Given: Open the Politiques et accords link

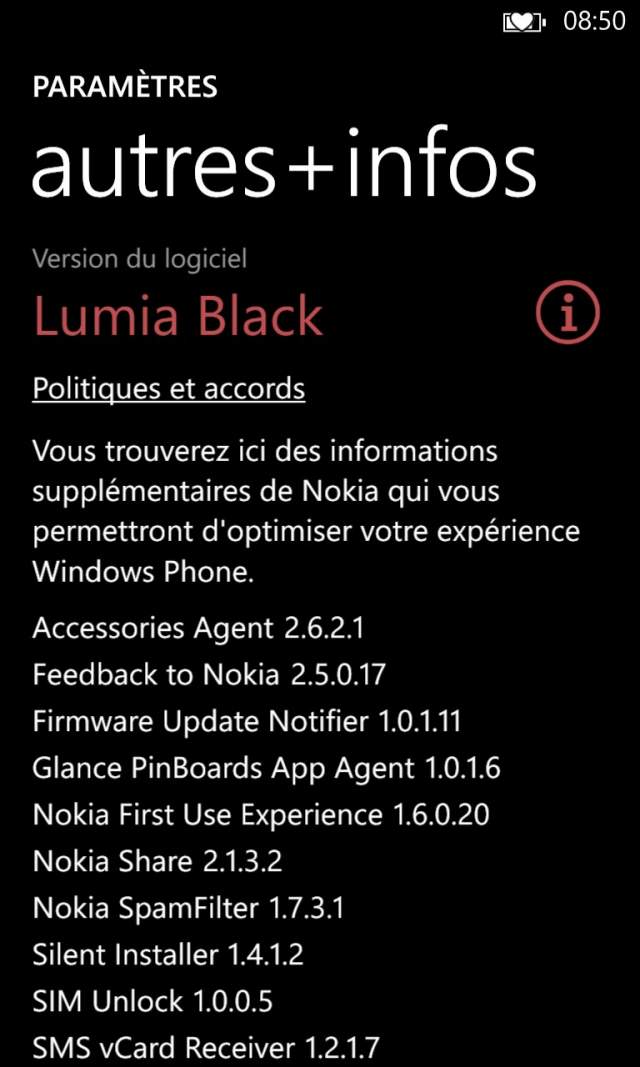Looking at the screenshot, I should [x=169, y=388].
